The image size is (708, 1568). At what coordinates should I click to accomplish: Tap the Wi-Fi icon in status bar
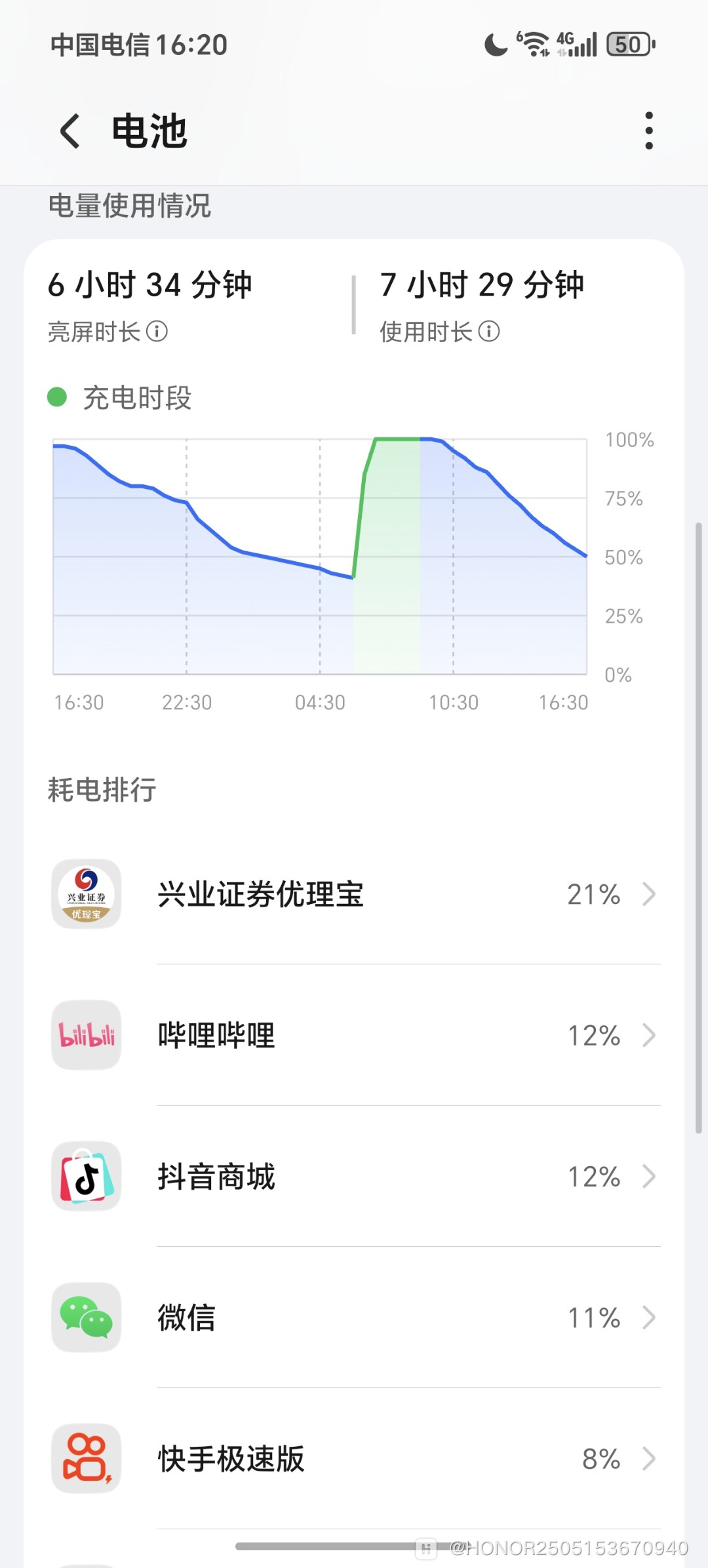pyautogui.click(x=532, y=44)
